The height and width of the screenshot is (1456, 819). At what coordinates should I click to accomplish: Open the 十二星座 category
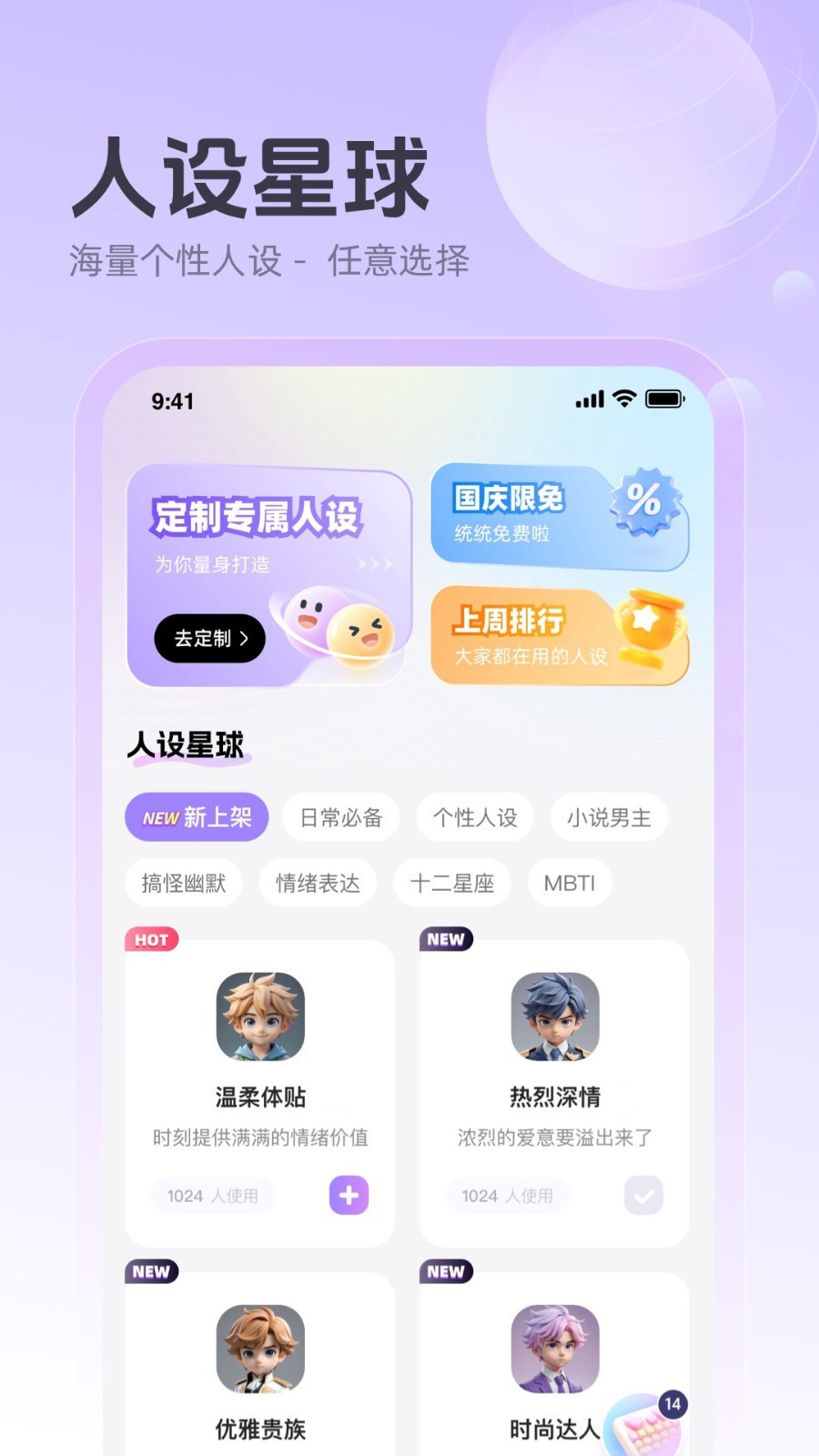coord(451,883)
